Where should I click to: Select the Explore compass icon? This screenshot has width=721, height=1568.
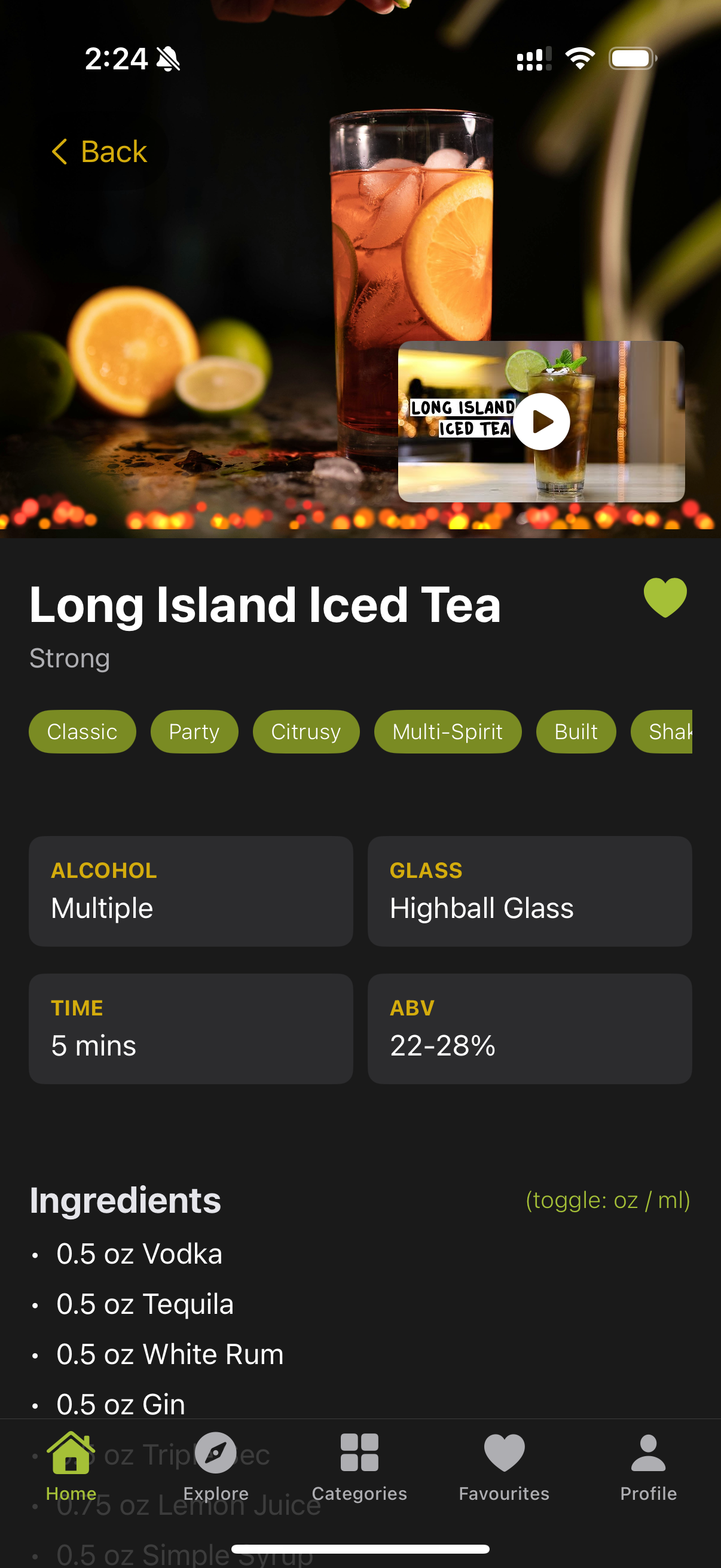pyautogui.click(x=216, y=1452)
